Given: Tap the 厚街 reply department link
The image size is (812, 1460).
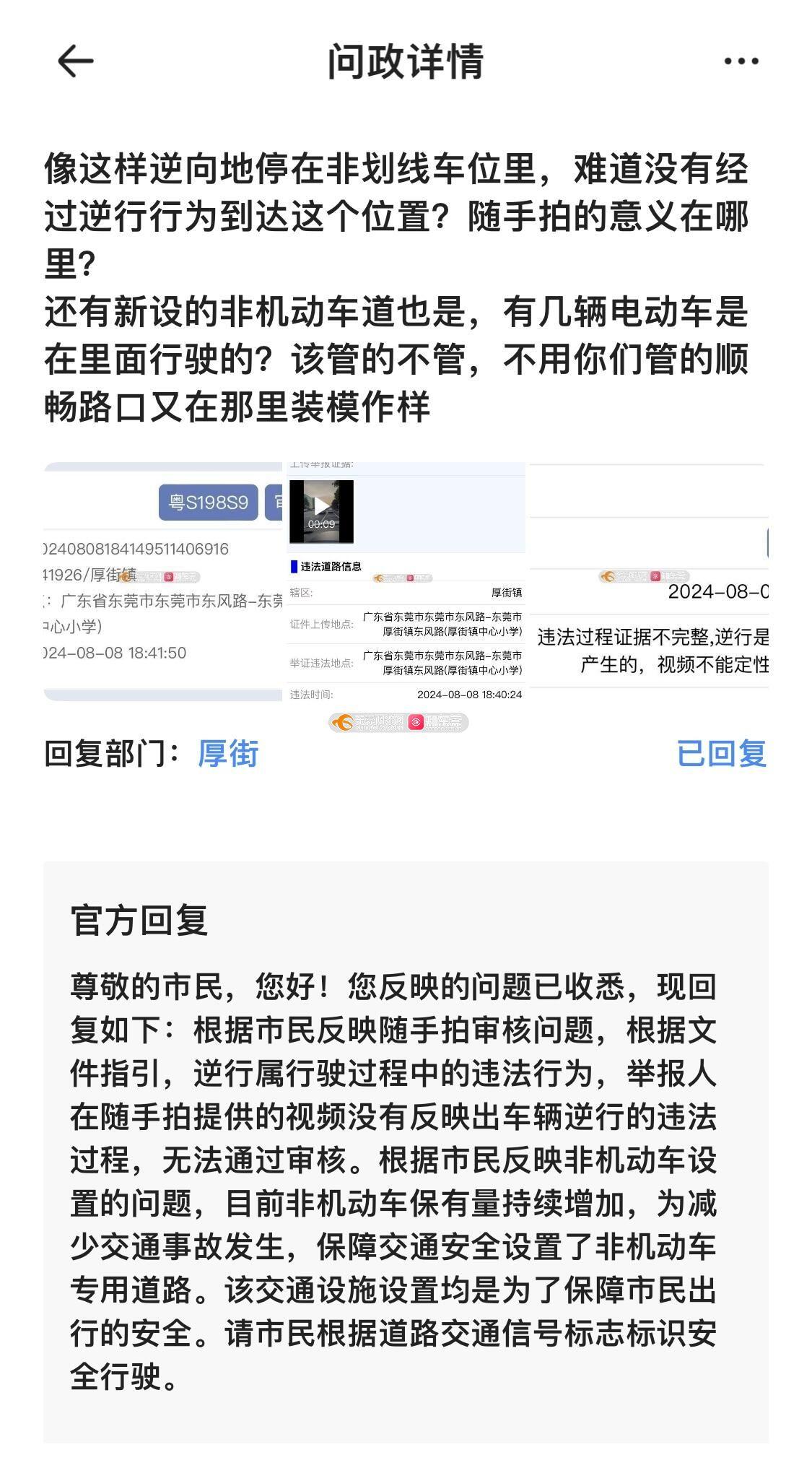Looking at the screenshot, I should click(228, 753).
